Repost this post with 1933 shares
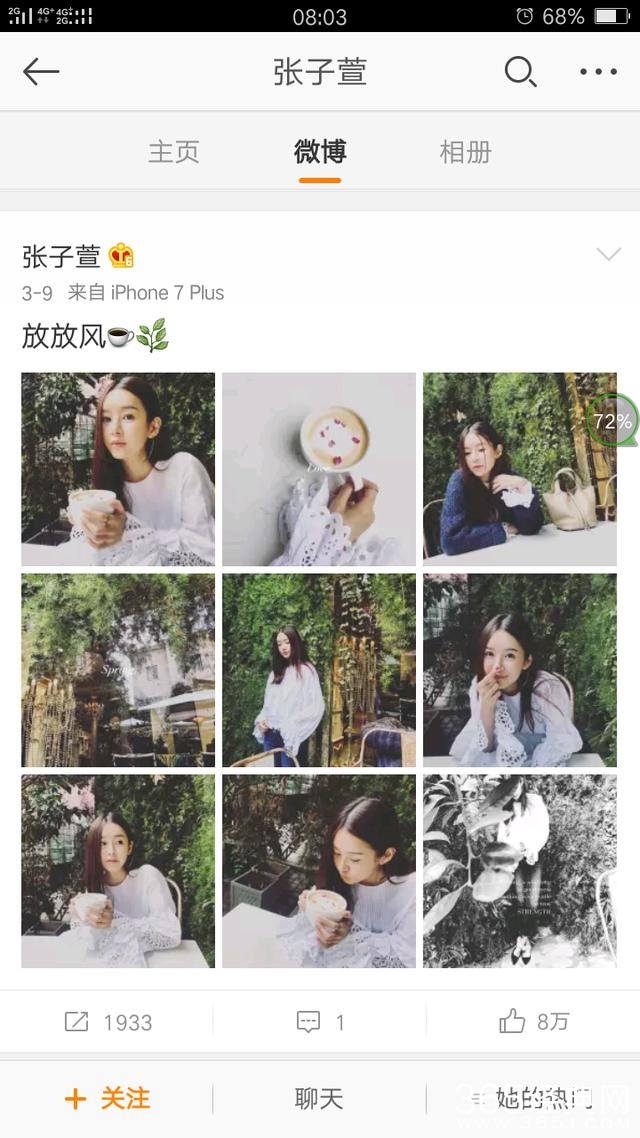Viewport: 640px width, 1138px height. point(108,1022)
